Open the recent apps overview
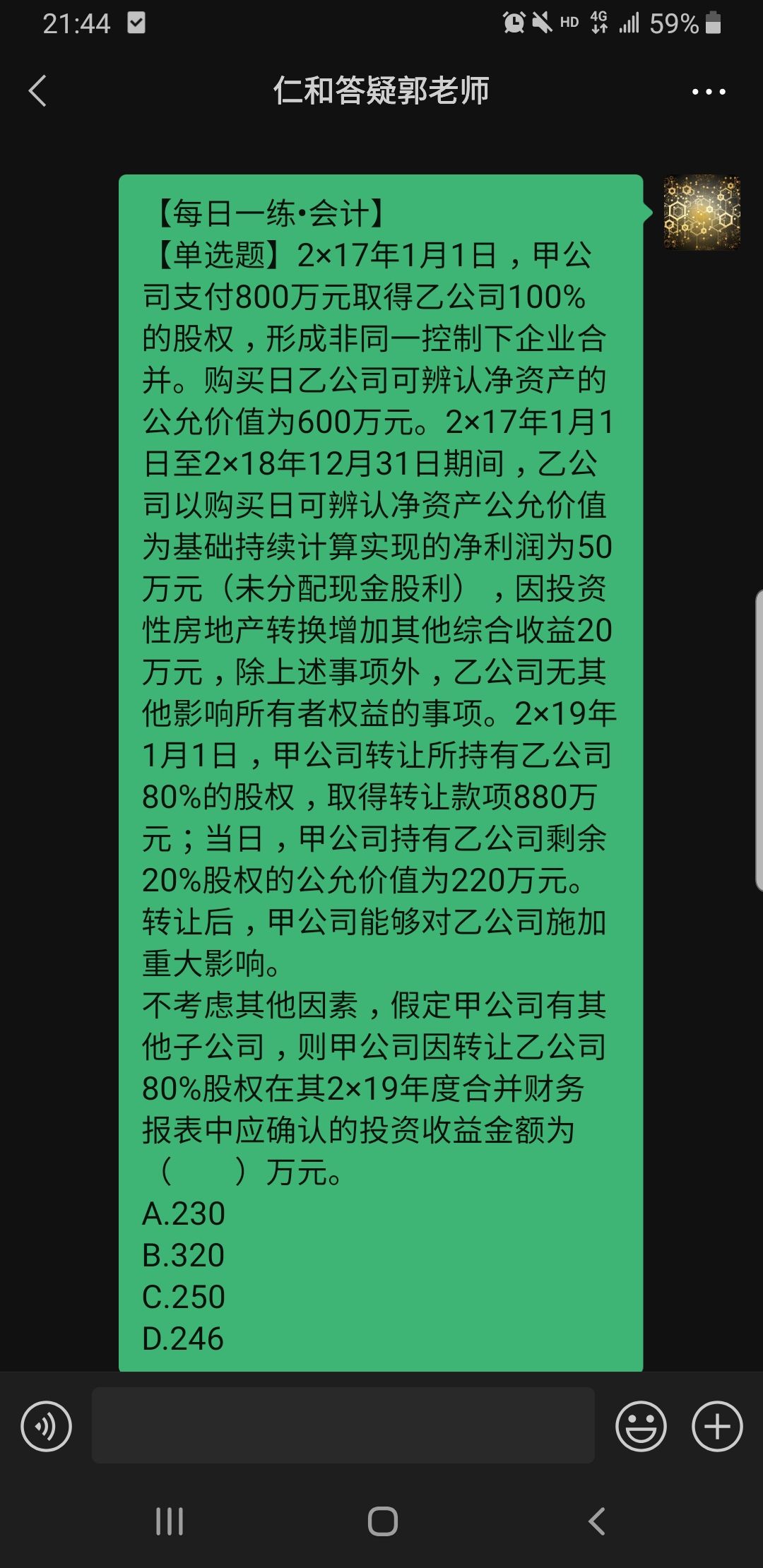 pos(170,1521)
